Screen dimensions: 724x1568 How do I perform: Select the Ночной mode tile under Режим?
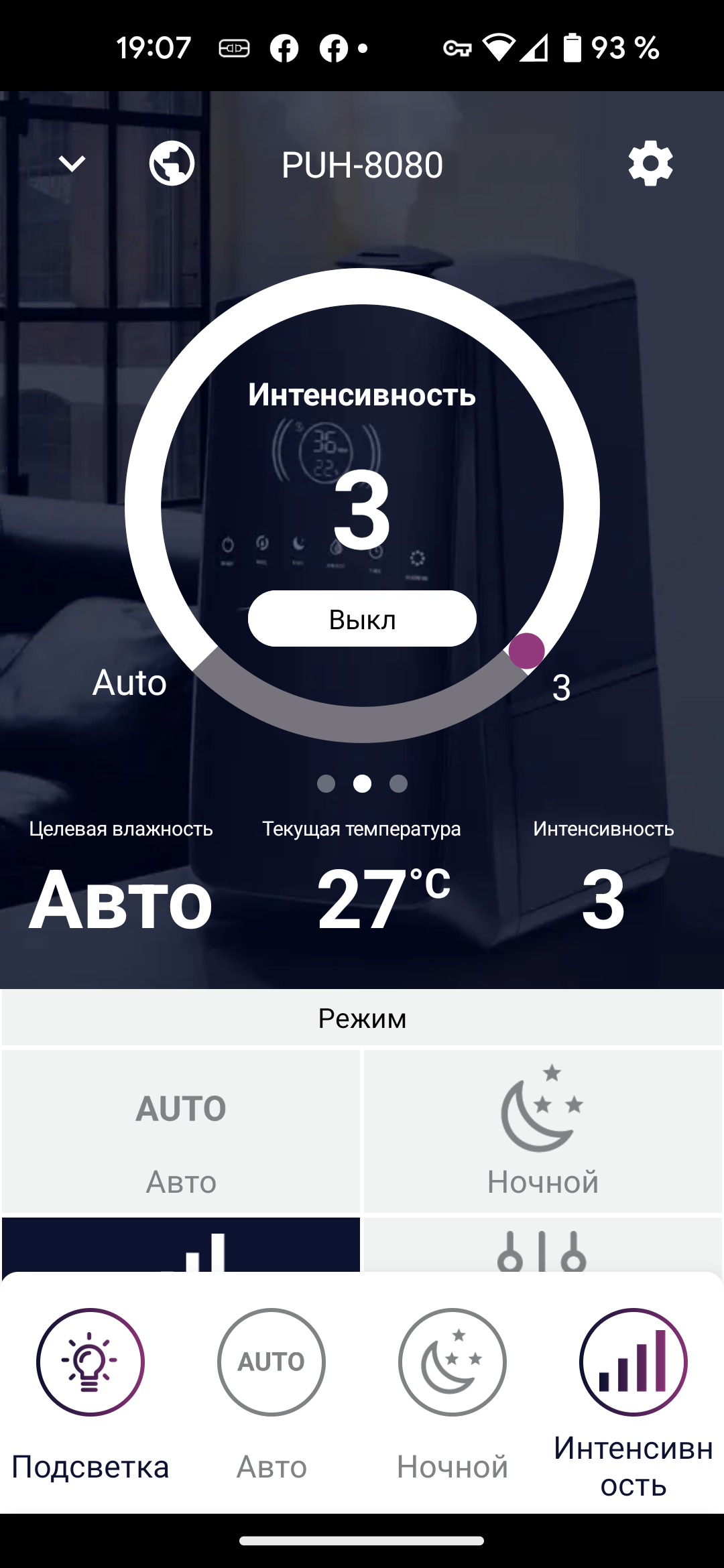click(x=542, y=1132)
